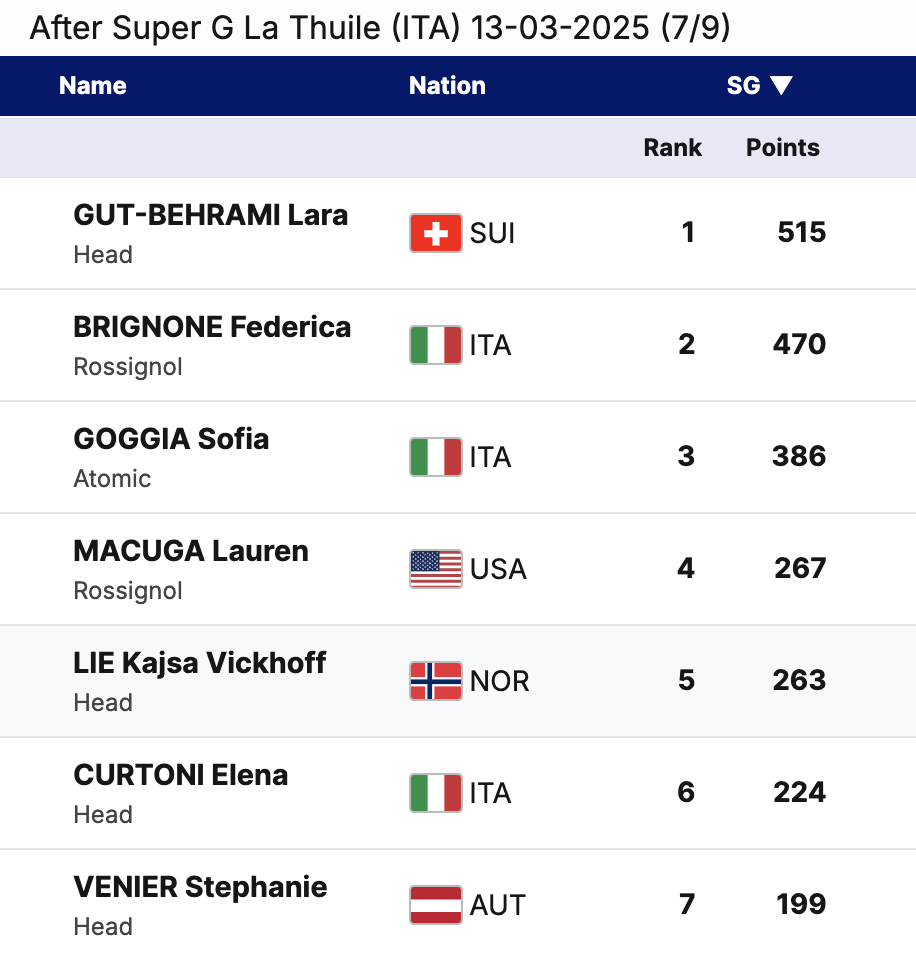Open Elena Curtoni's athlete row
This screenshot has height=960, width=916.
pos(181,776)
